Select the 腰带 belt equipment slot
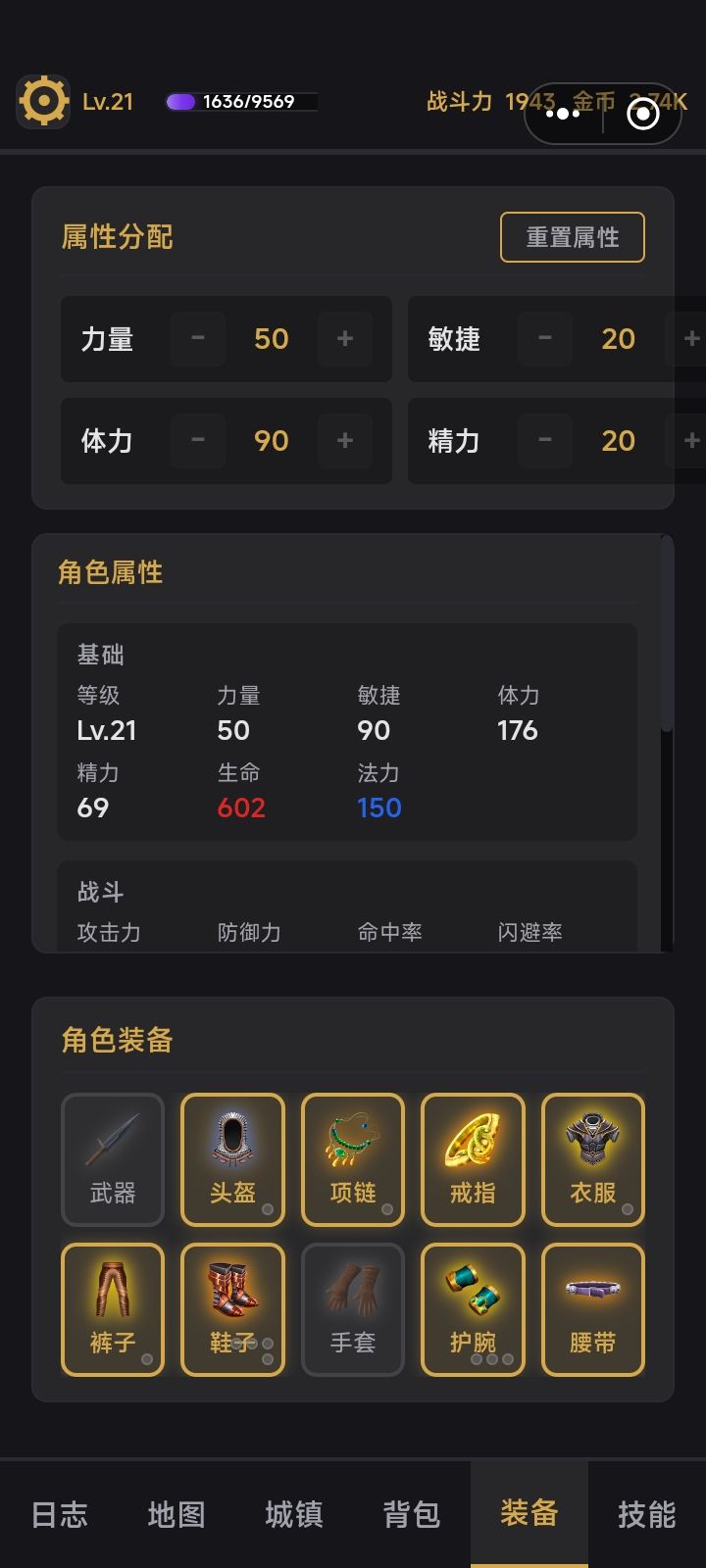The width and height of the screenshot is (706, 1568). [592, 1309]
